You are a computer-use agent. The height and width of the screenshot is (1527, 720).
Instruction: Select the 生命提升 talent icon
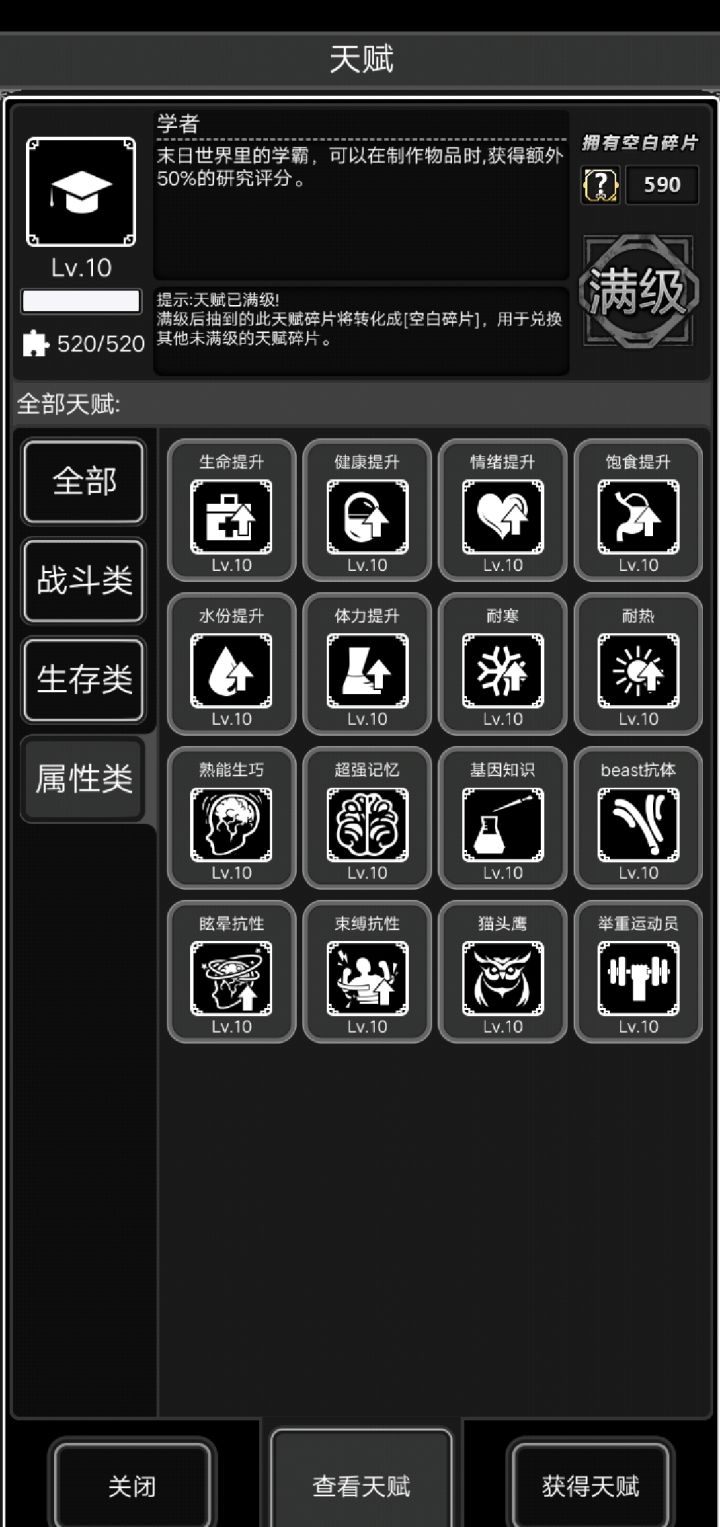point(231,516)
